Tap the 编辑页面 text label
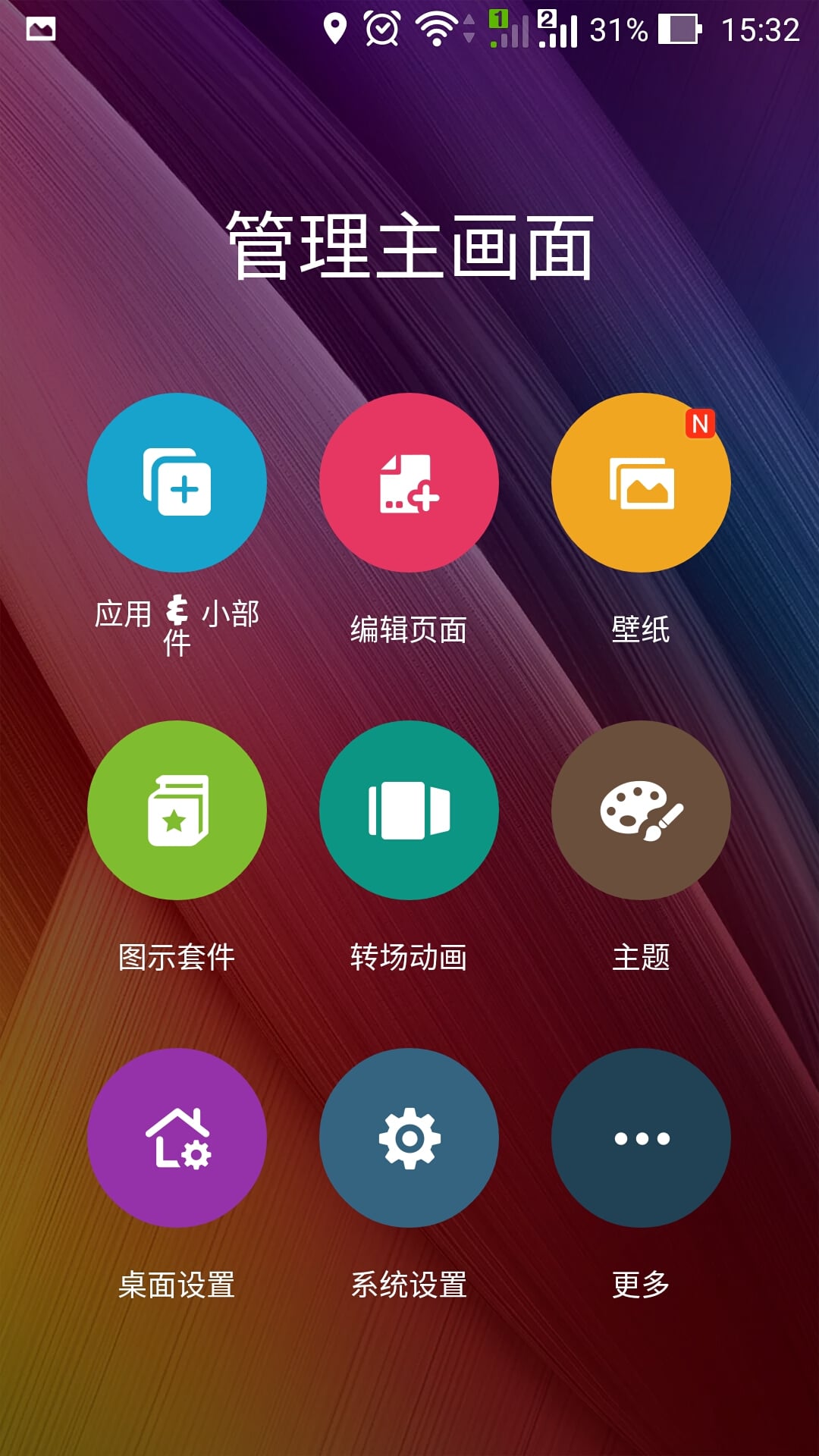819x1456 pixels. [x=409, y=629]
